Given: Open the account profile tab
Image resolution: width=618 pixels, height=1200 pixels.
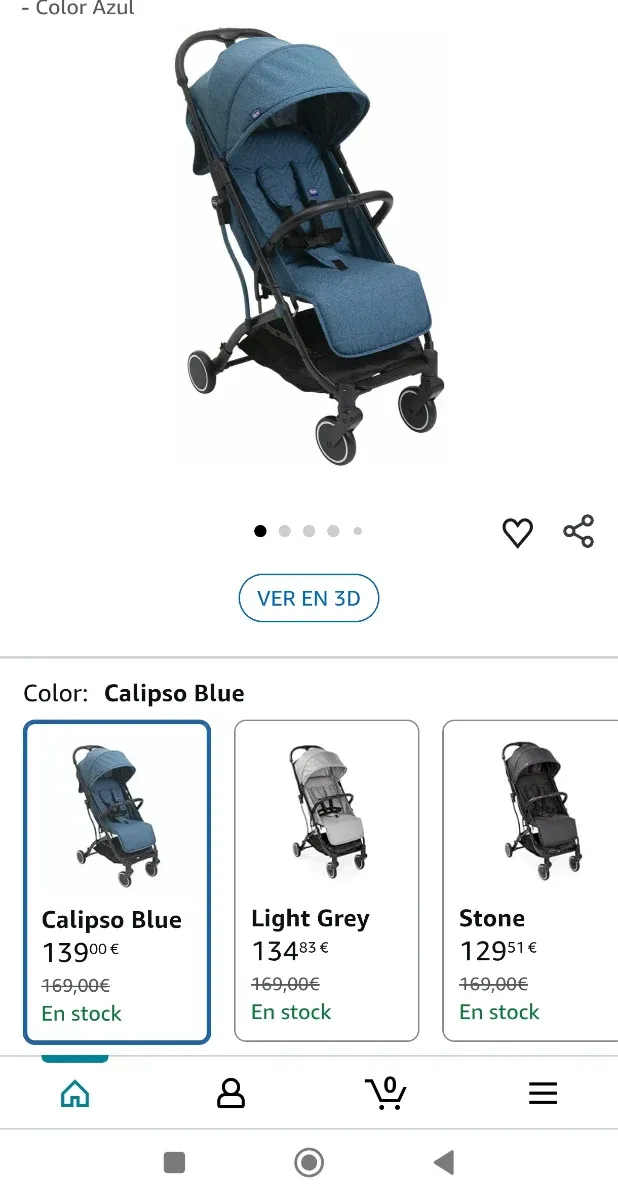Looking at the screenshot, I should click(231, 1094).
